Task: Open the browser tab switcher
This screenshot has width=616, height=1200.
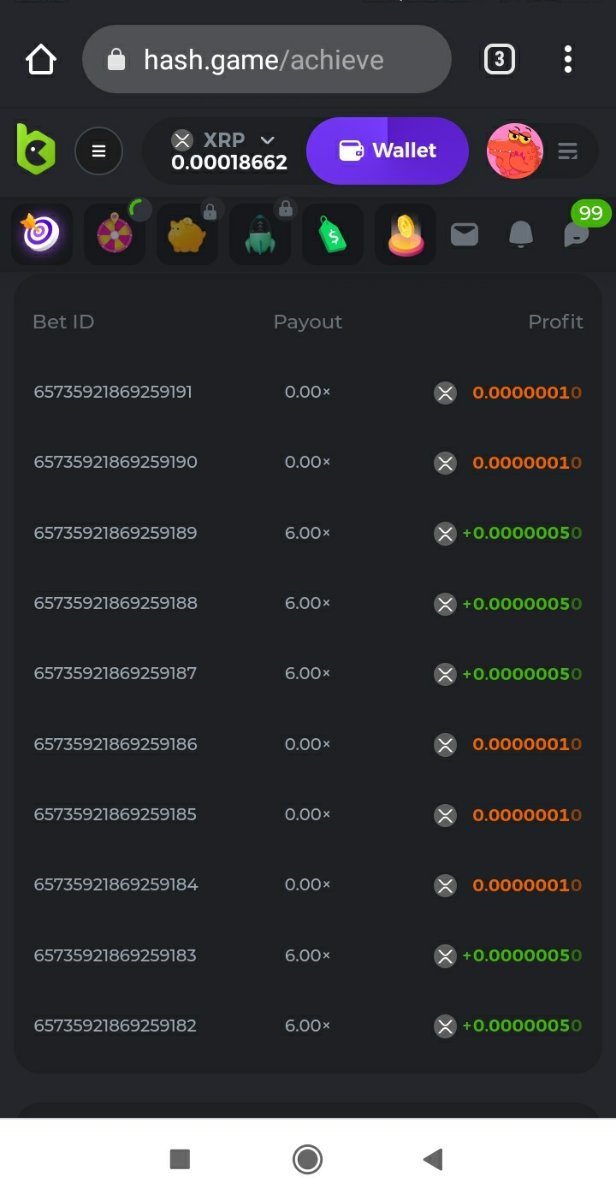Action: tap(499, 60)
